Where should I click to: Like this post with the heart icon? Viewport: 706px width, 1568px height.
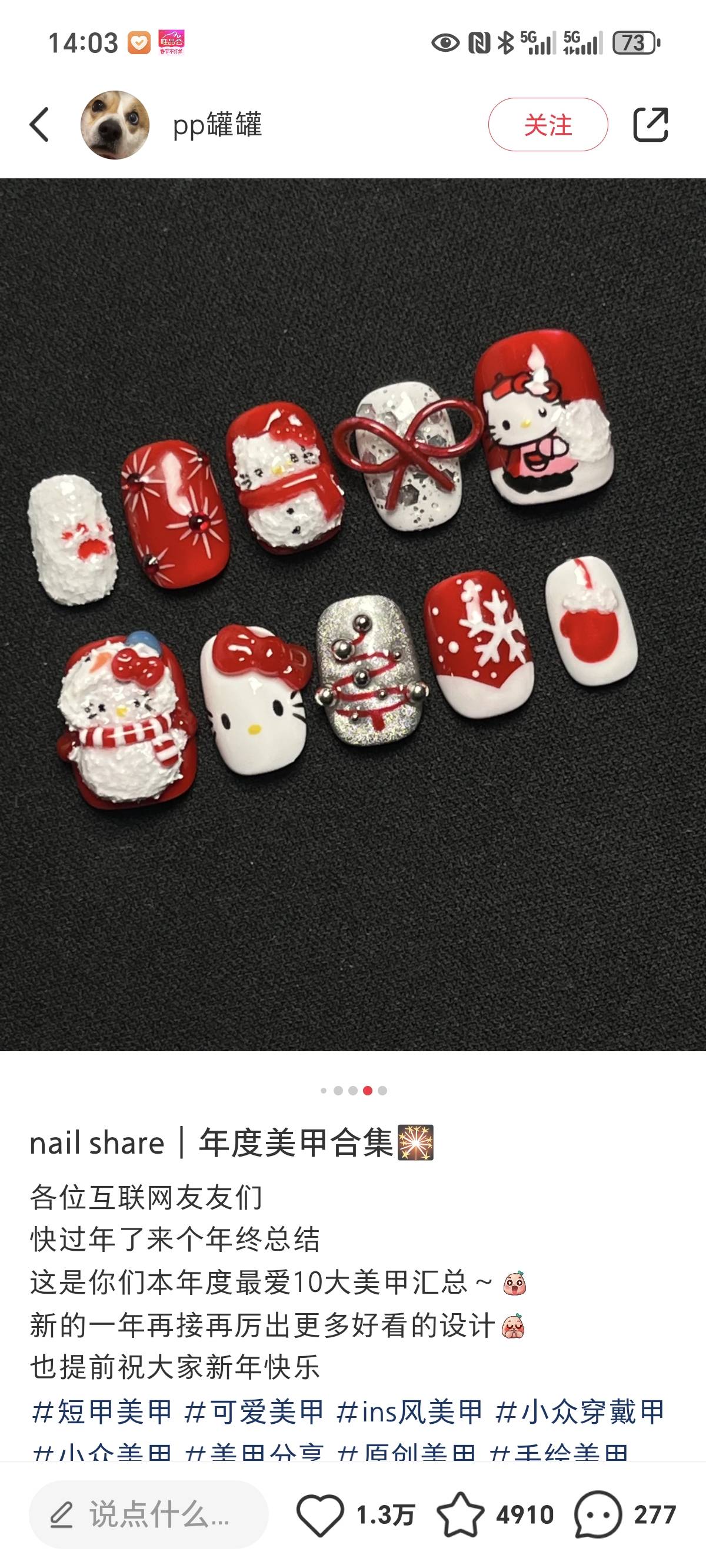(x=320, y=1514)
